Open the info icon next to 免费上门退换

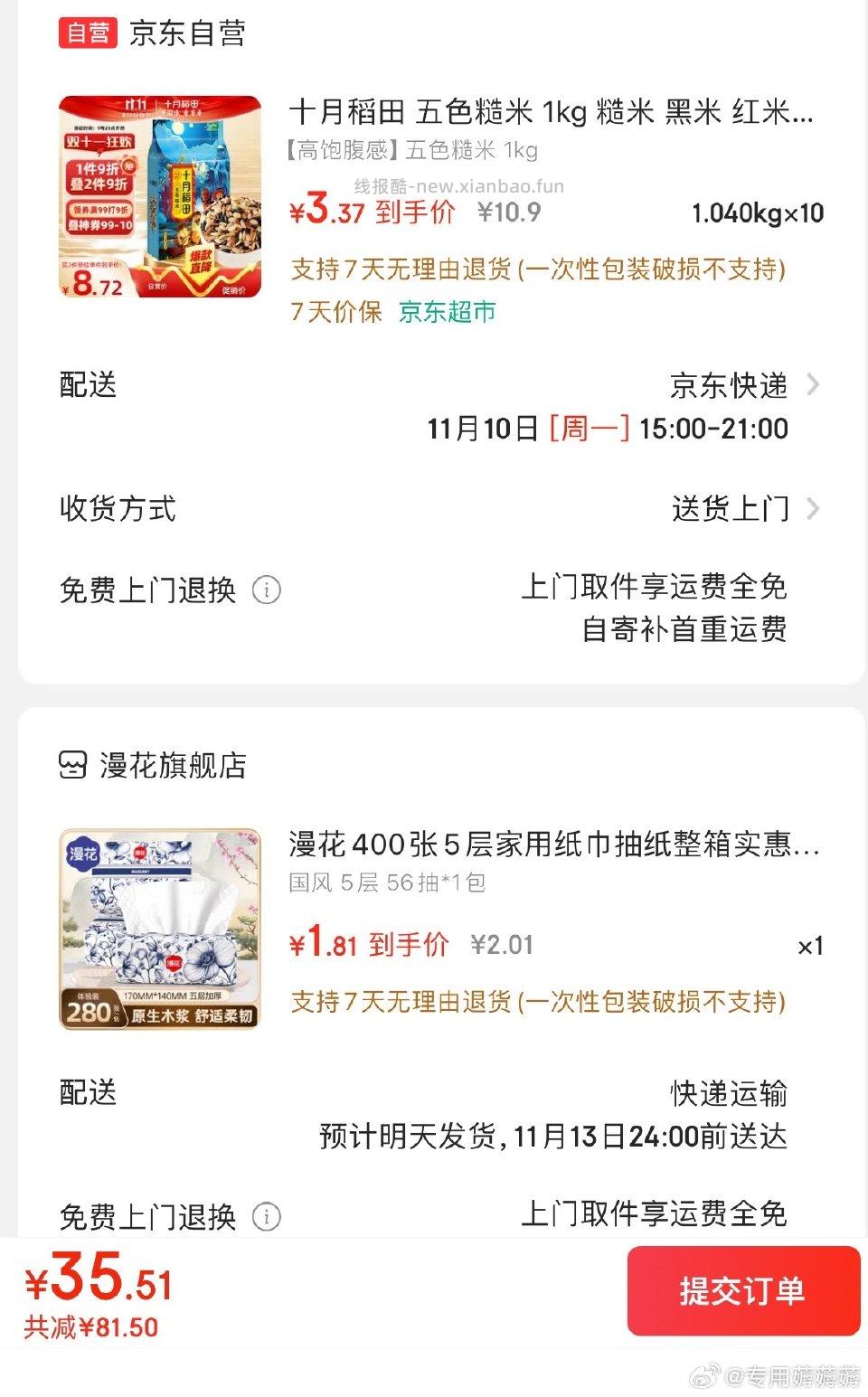pos(266,590)
